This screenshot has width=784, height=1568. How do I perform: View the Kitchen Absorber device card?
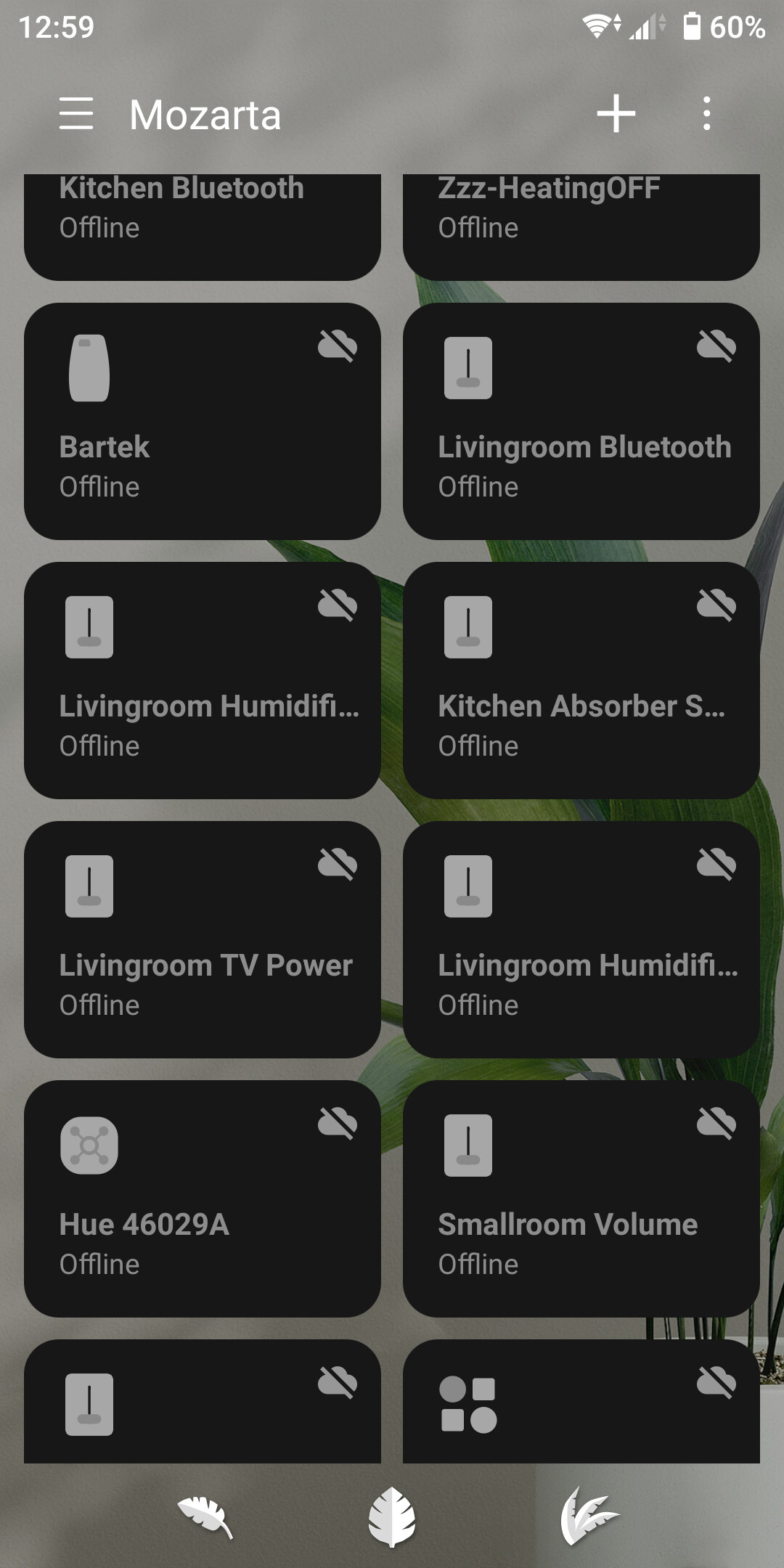(x=581, y=680)
